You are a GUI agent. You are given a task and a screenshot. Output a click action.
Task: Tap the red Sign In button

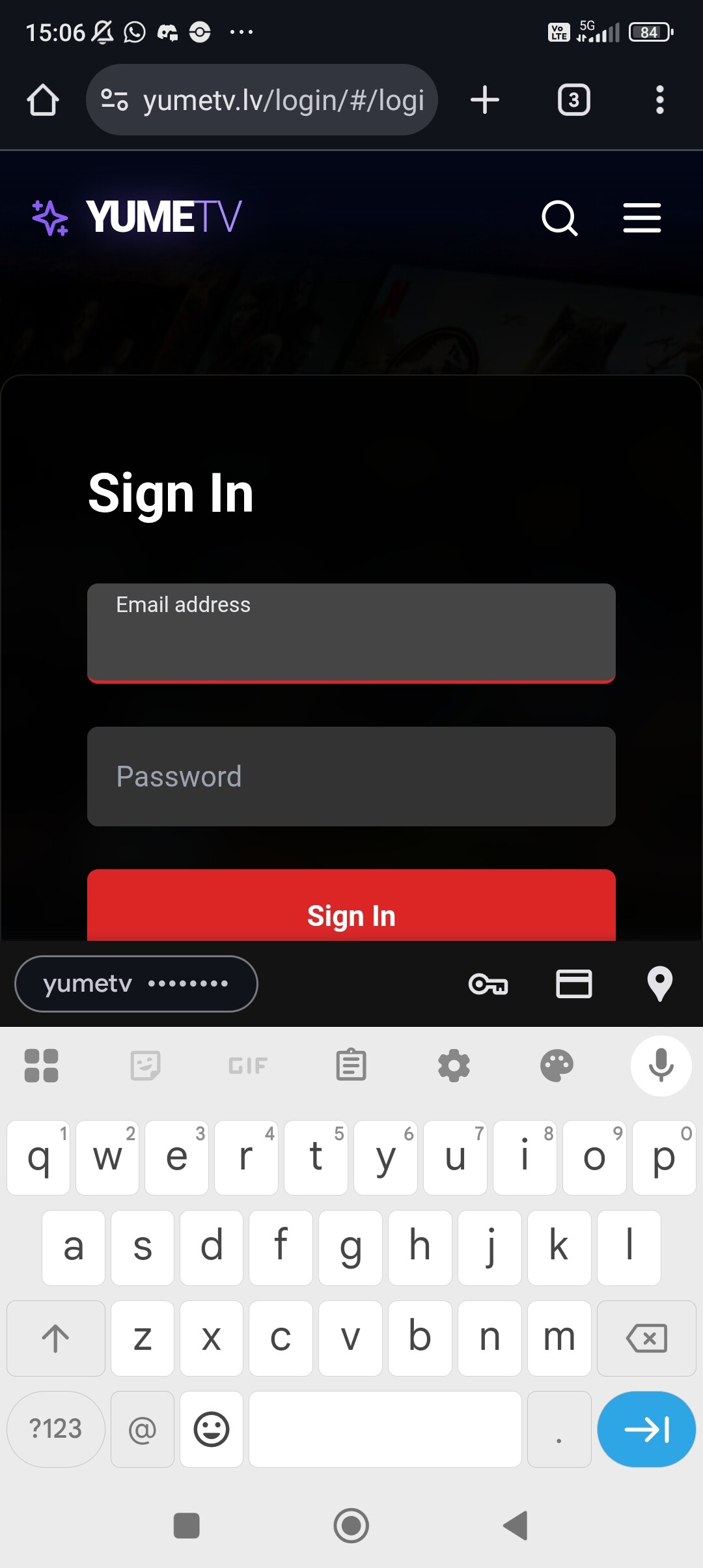[x=351, y=912]
